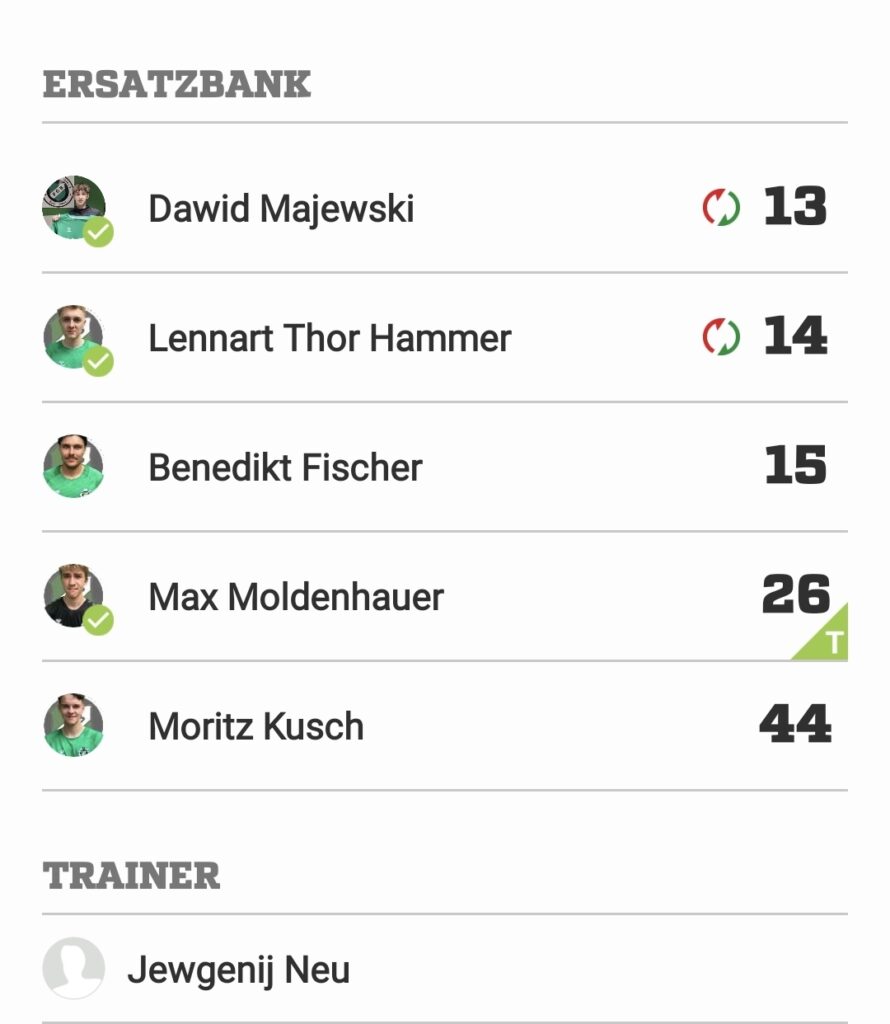
Task: Open Moritz Kusch's player details
Action: pos(256,726)
